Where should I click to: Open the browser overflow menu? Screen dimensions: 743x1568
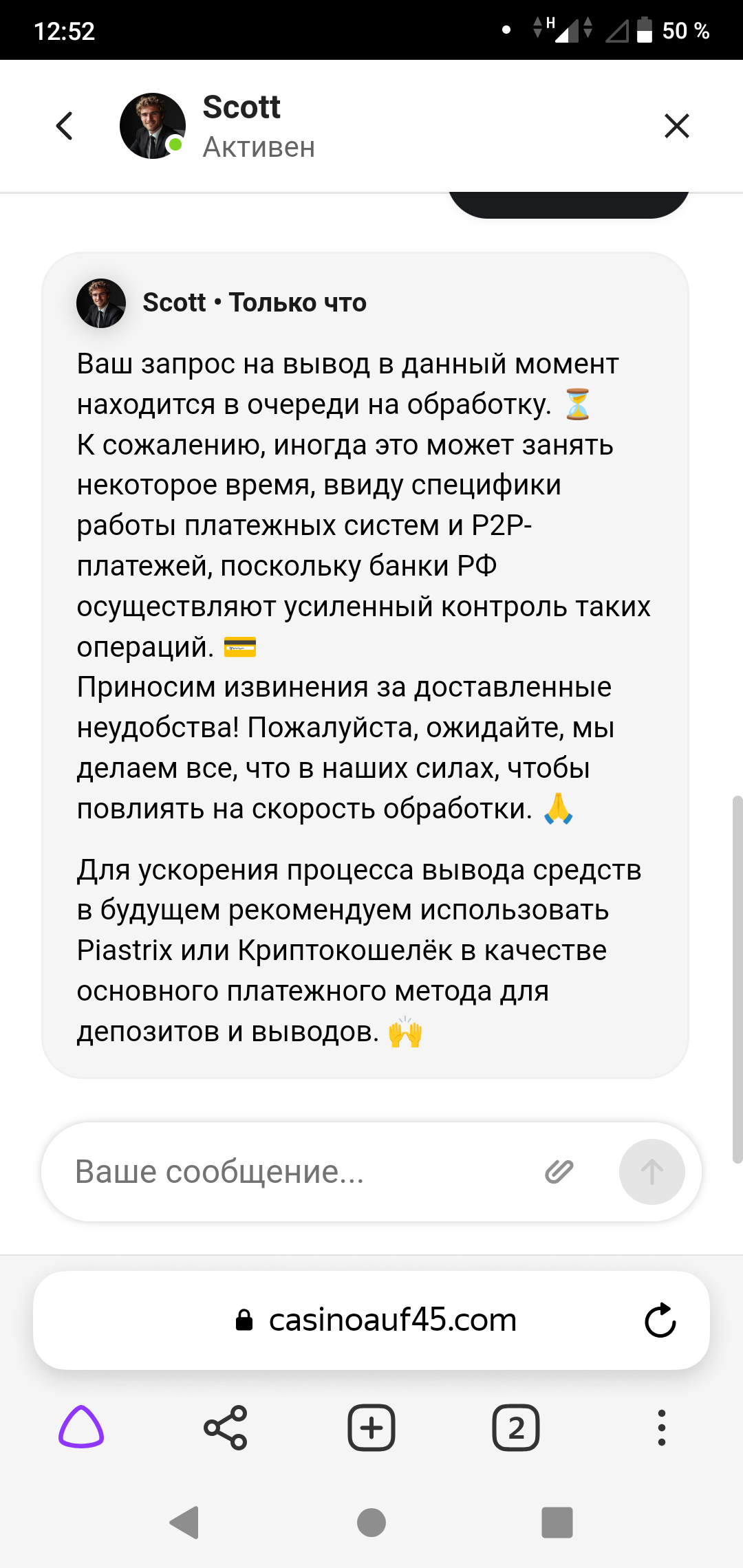tap(661, 1428)
